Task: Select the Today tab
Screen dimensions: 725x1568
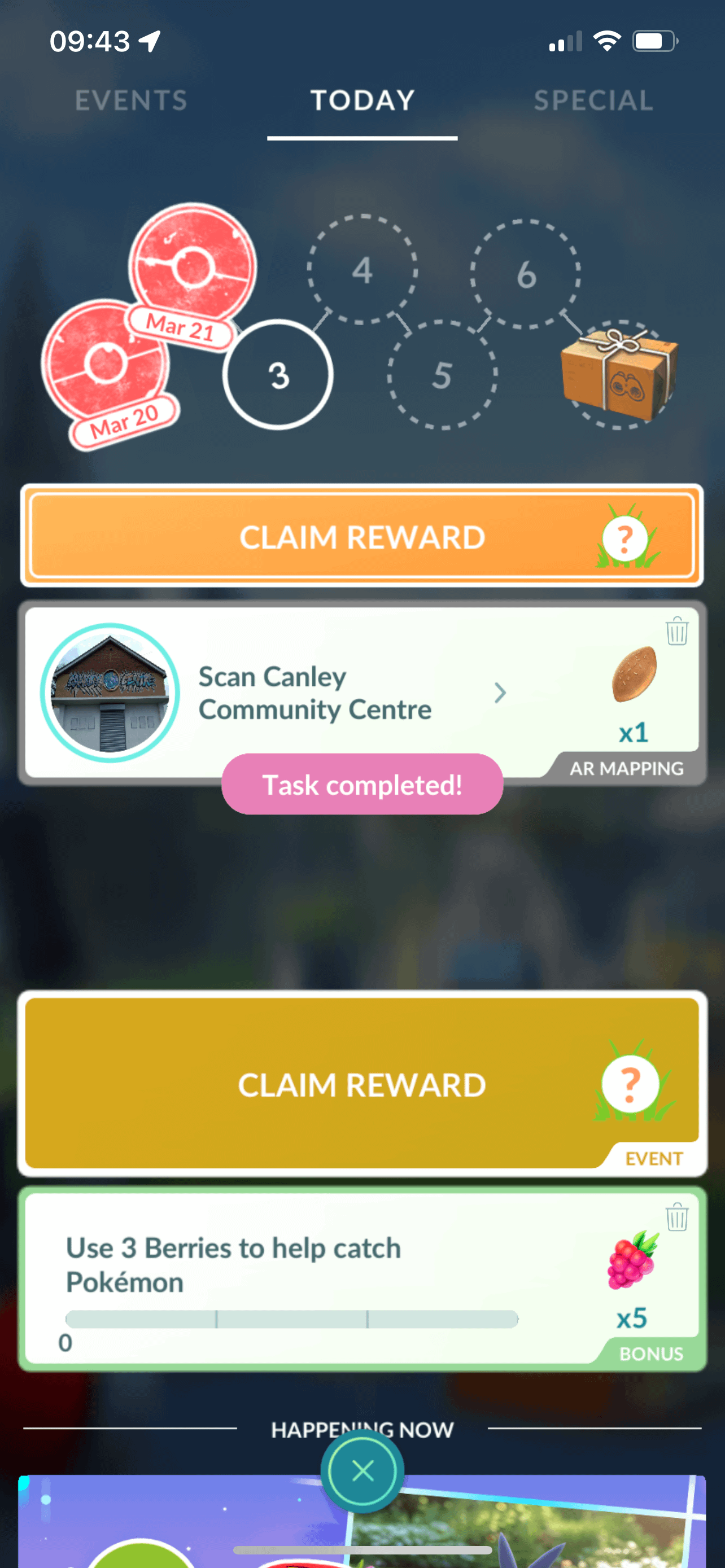Action: tap(362, 100)
